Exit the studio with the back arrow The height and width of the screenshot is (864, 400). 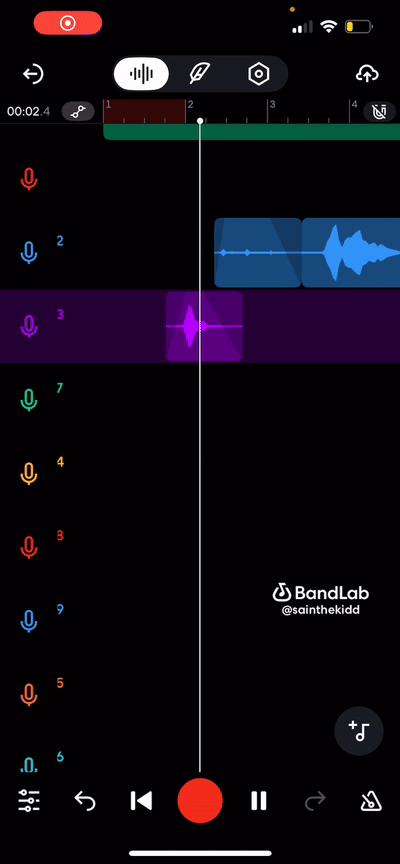pos(33,74)
